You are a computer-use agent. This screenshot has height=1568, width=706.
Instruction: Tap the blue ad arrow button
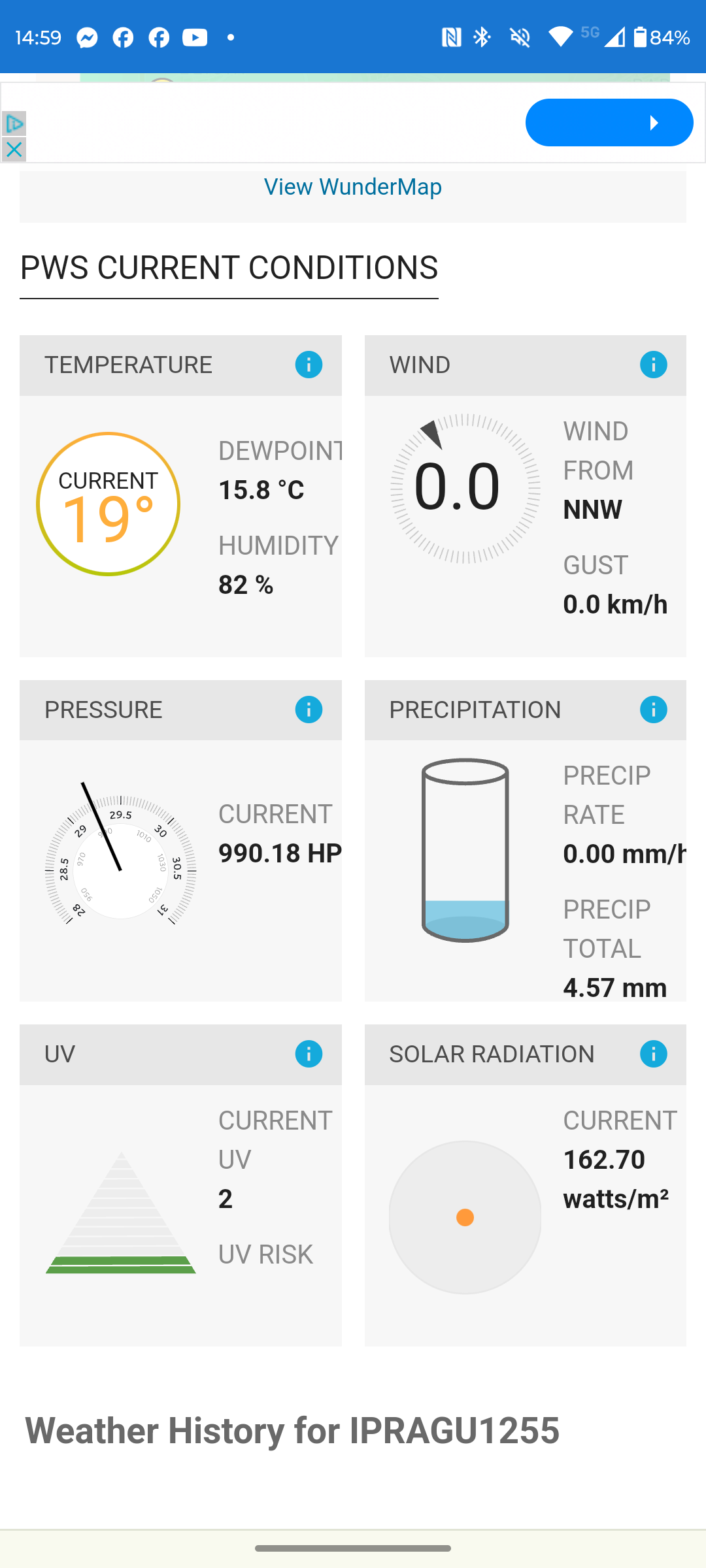[x=609, y=123]
